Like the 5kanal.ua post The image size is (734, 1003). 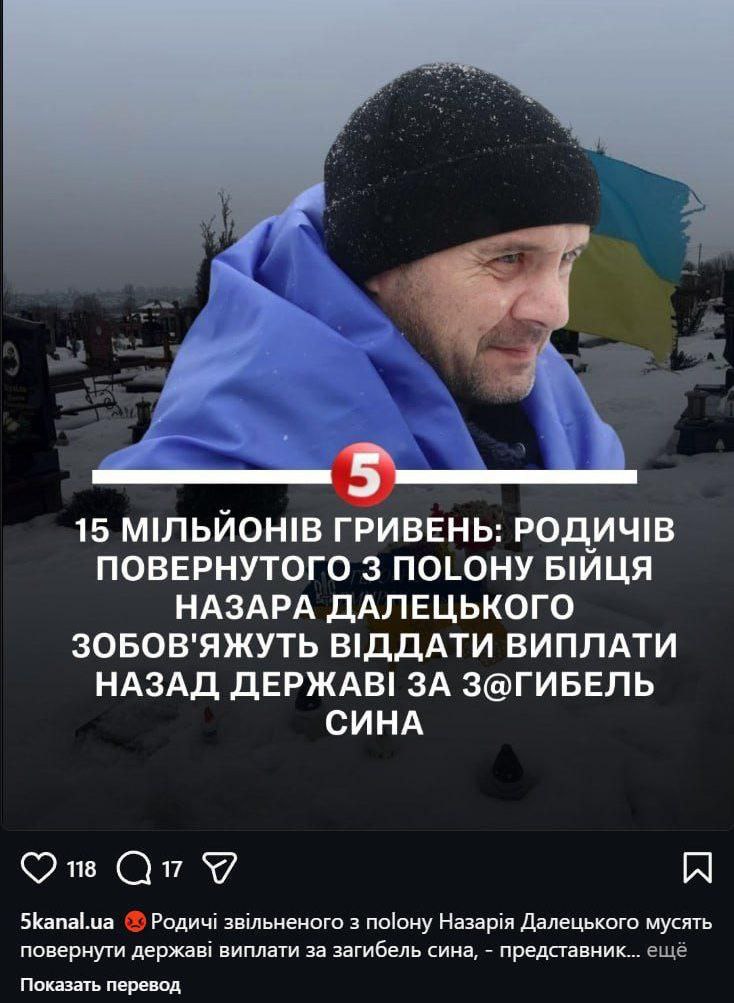(x=38, y=867)
